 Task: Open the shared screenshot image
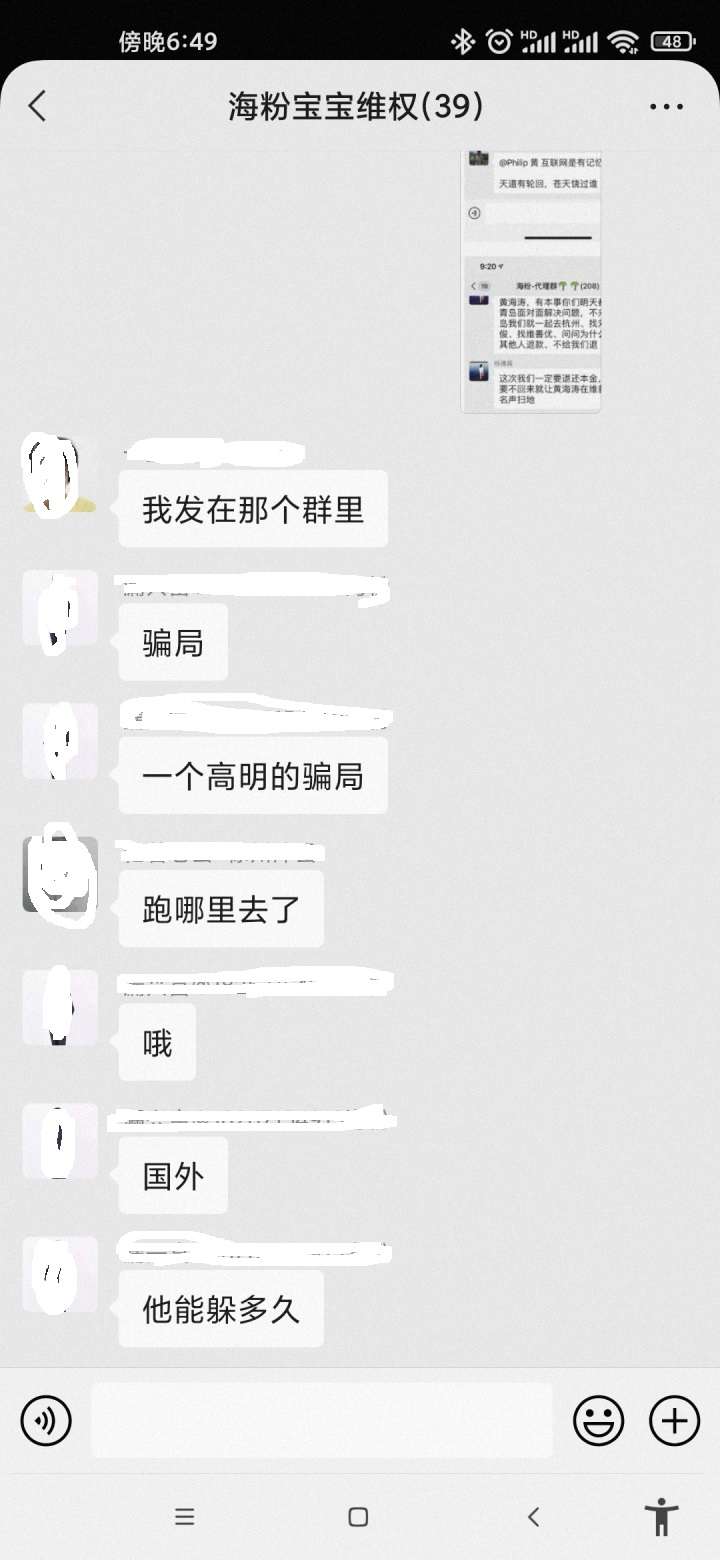(x=531, y=280)
